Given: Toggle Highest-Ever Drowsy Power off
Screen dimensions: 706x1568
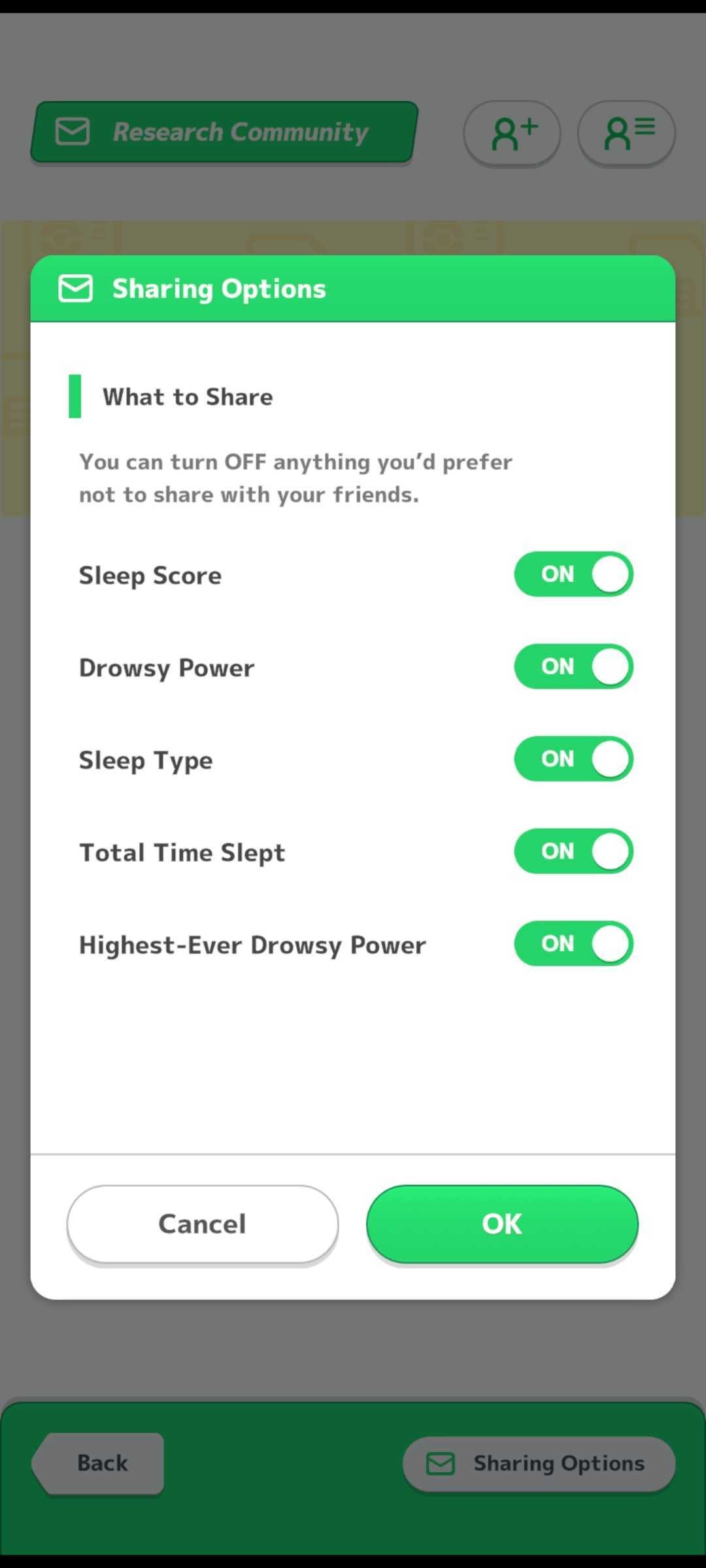Looking at the screenshot, I should tap(573, 943).
